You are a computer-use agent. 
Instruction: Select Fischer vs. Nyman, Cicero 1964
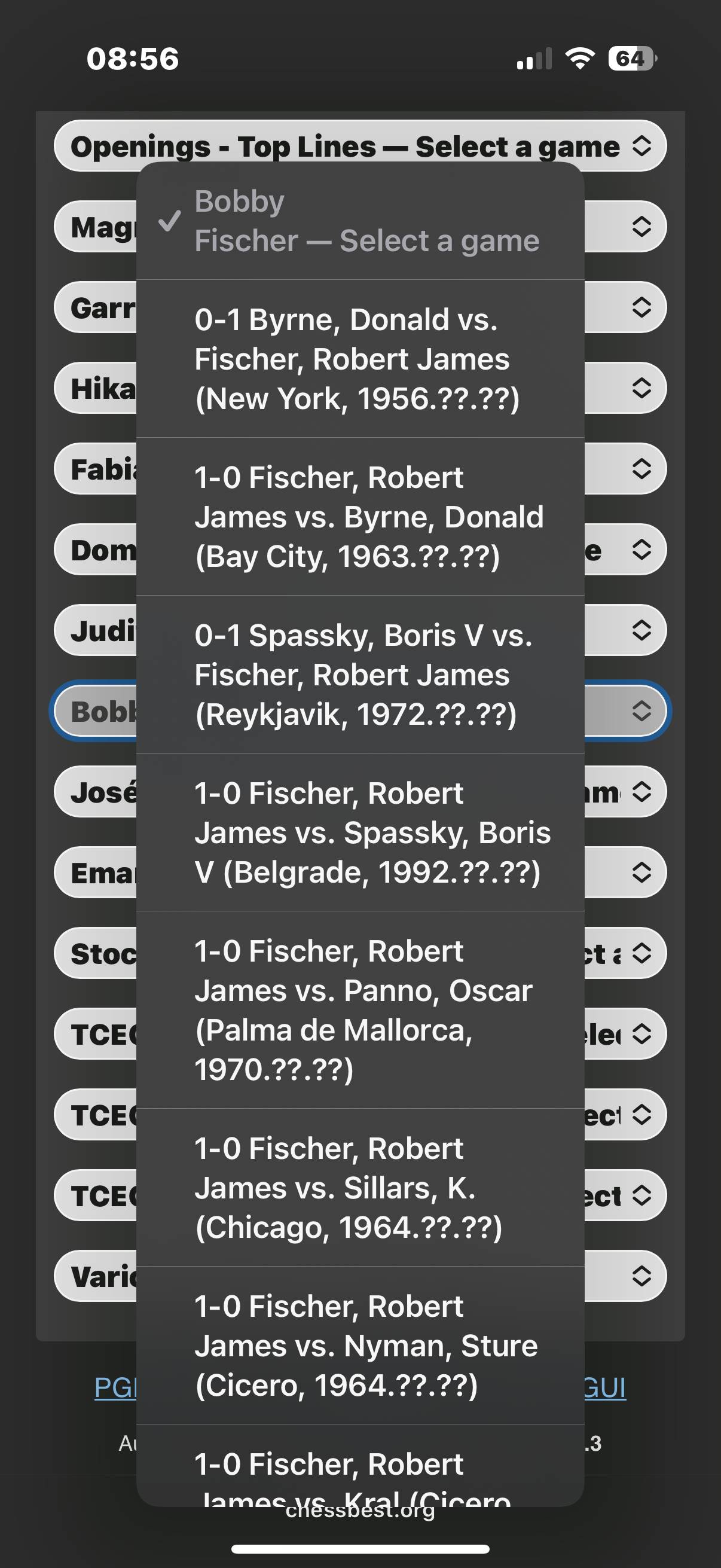click(x=360, y=1345)
